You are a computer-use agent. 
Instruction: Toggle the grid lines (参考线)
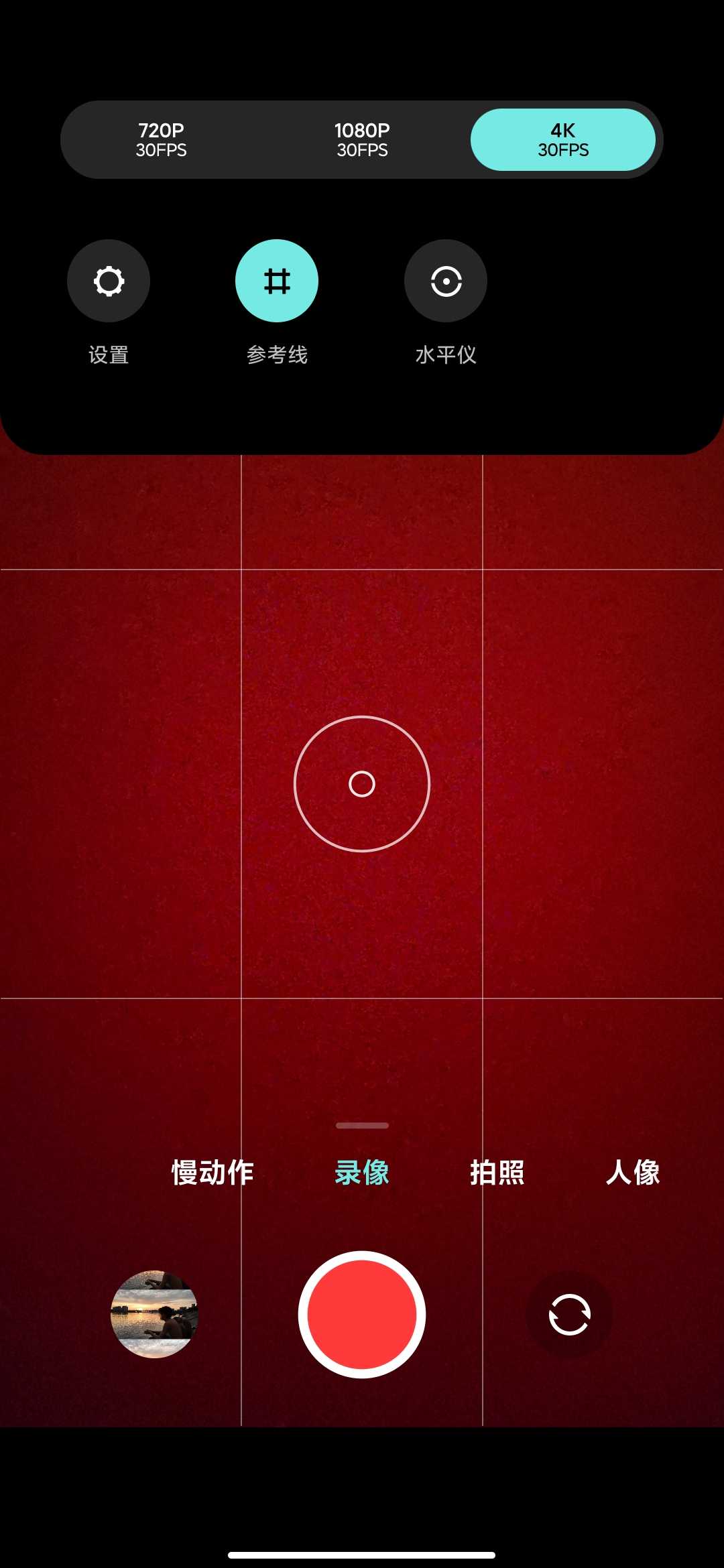tap(277, 281)
